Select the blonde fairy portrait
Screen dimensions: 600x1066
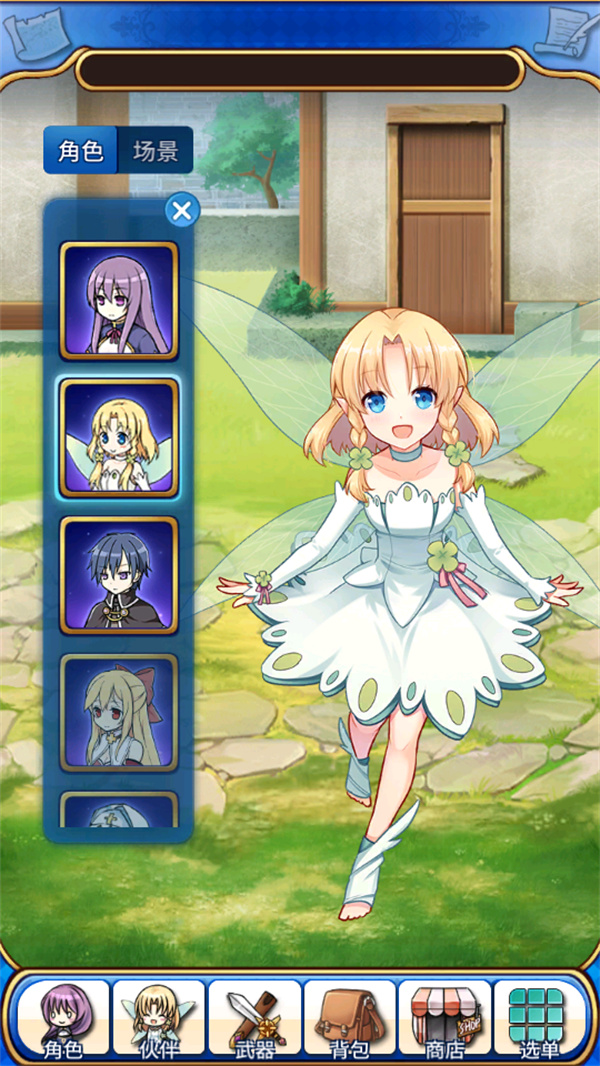pos(119,437)
